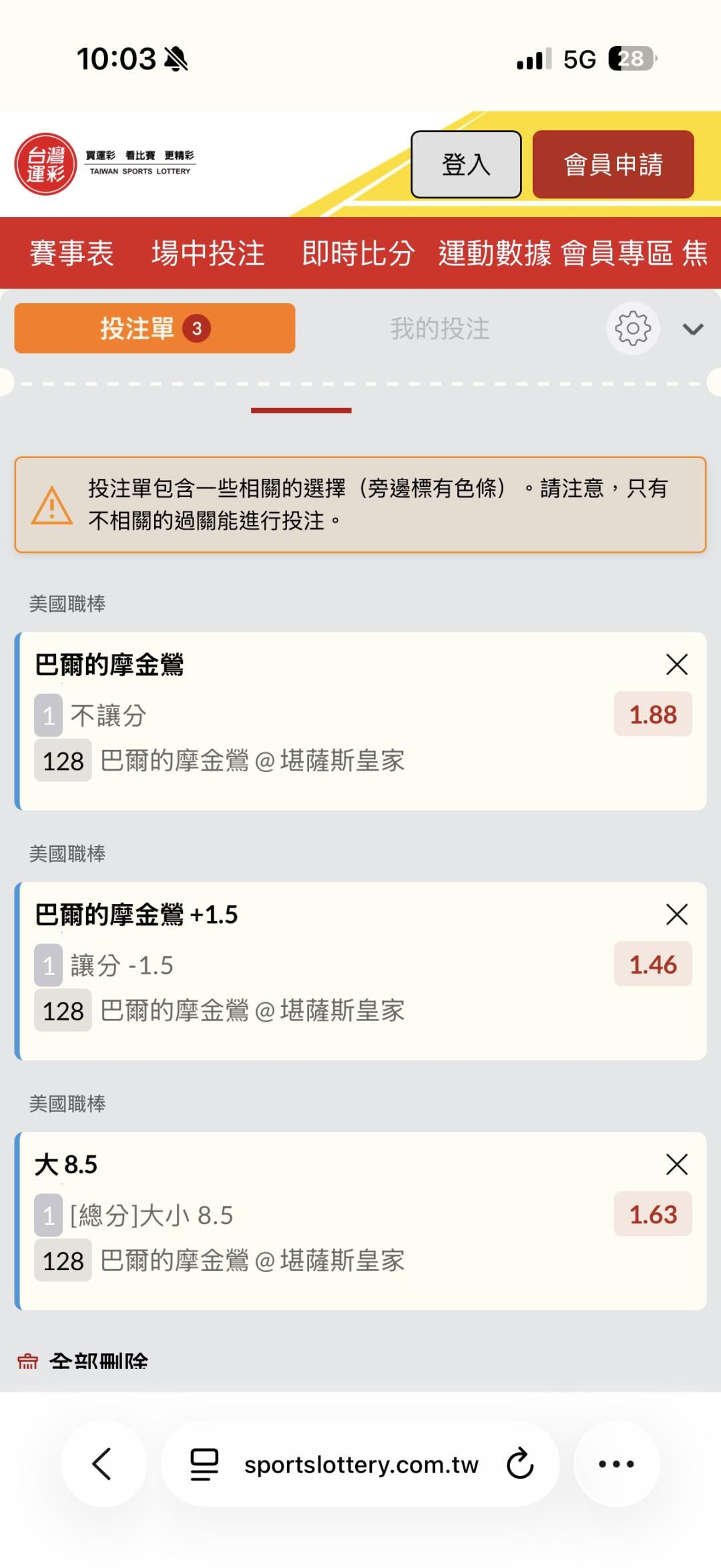Image resolution: width=721 pixels, height=1568 pixels.
Task: Open 會員專區 member area
Action: click(617, 253)
